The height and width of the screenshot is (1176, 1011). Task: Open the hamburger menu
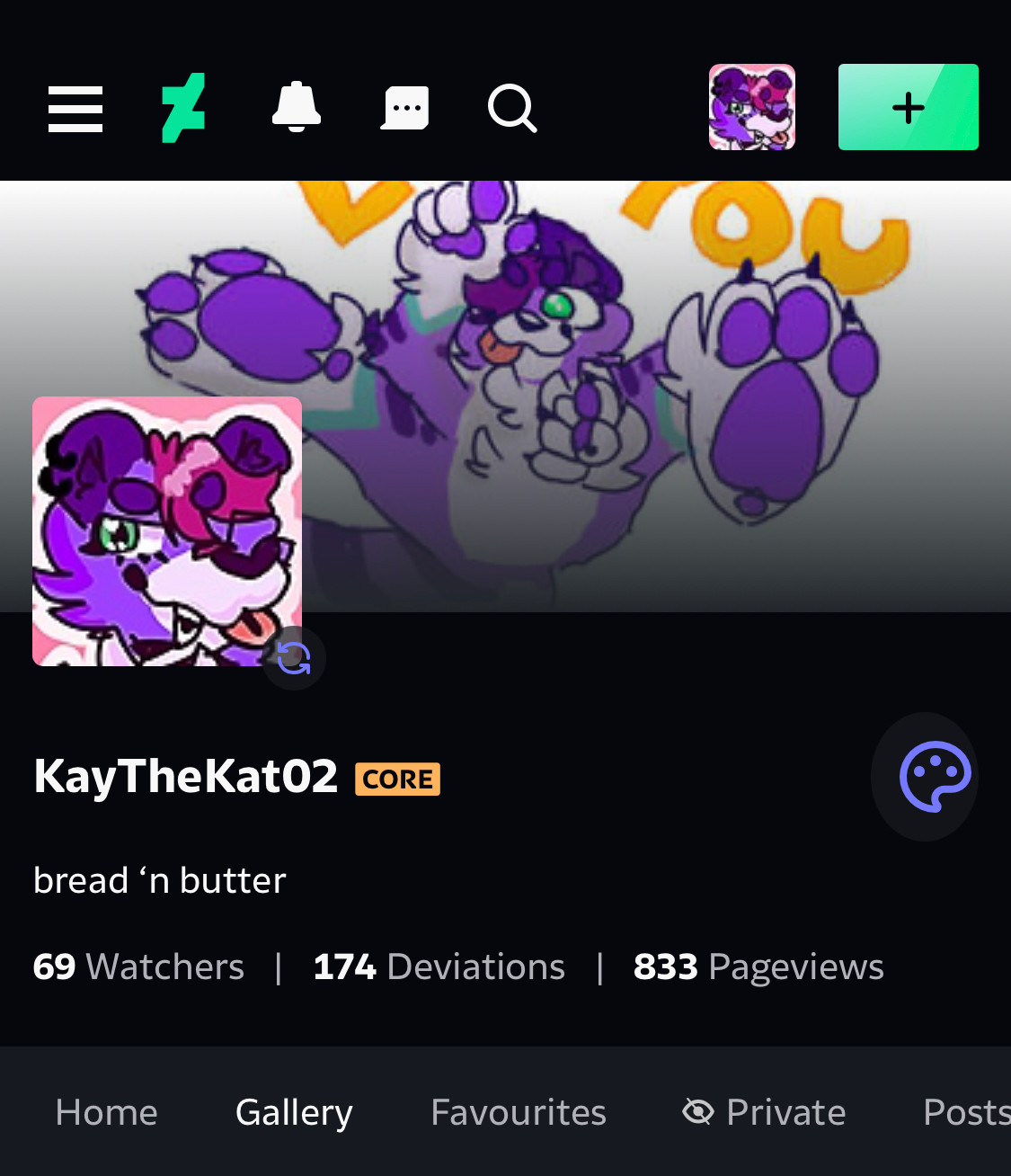click(75, 109)
